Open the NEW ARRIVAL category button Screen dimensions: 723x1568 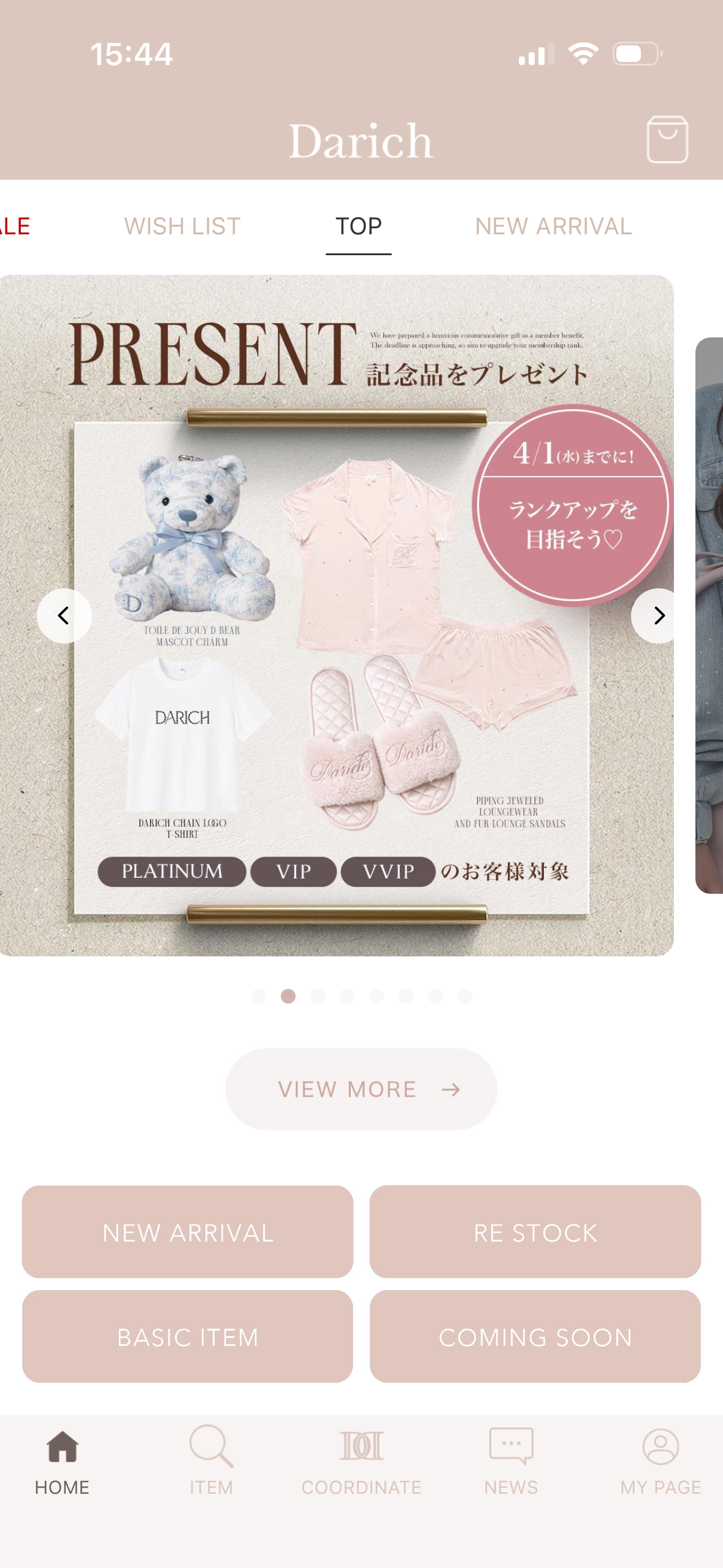click(188, 1232)
